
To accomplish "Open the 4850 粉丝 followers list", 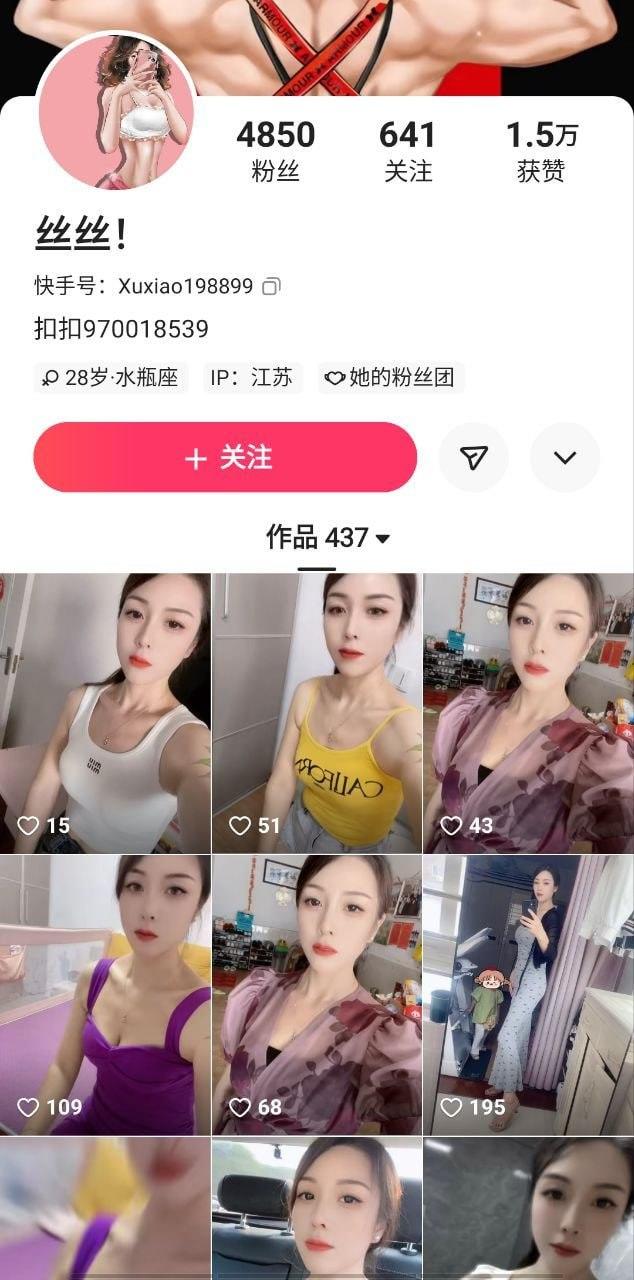I will pos(275,151).
